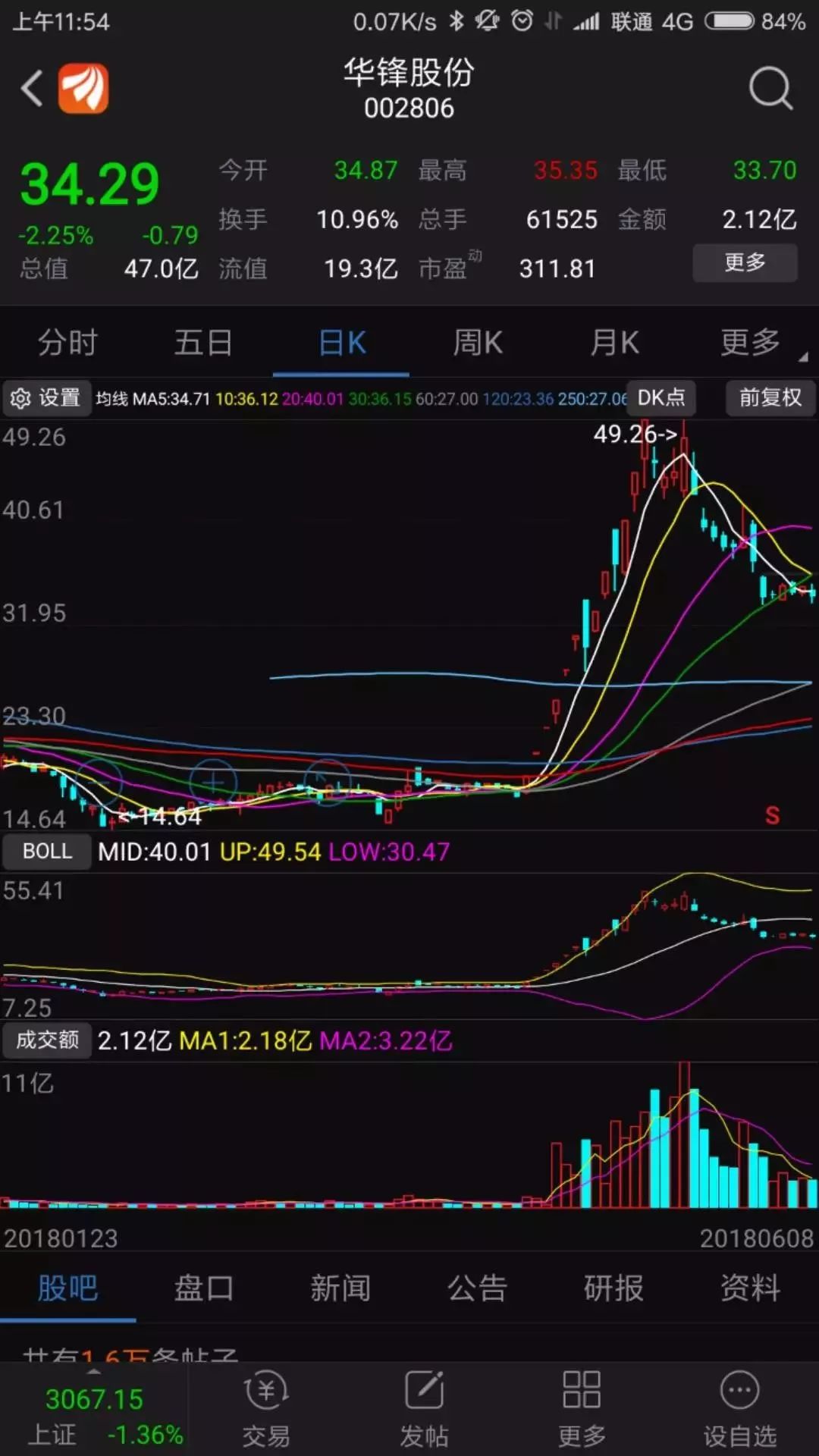Switch the BOLL indicator type

point(47,852)
